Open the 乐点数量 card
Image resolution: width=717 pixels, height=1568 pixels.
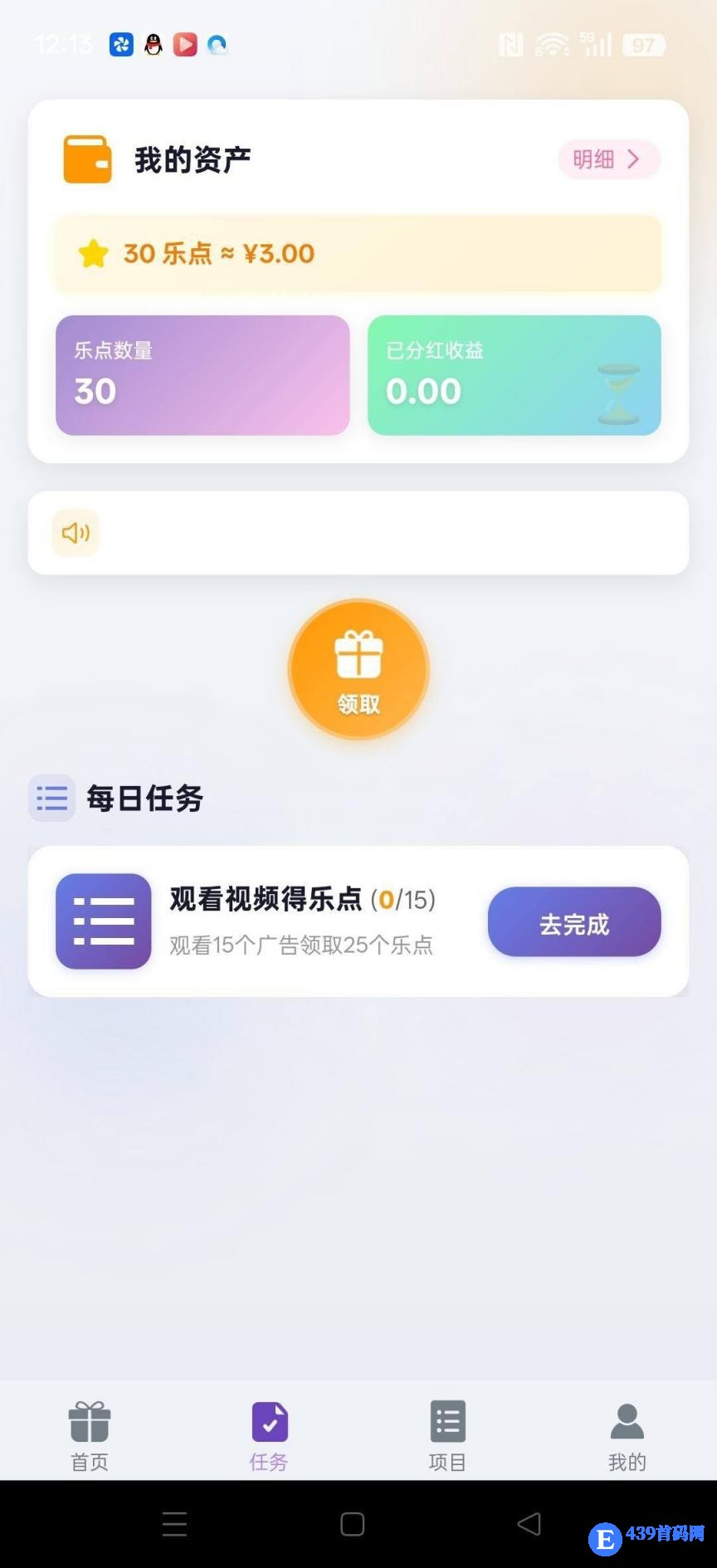click(x=202, y=375)
